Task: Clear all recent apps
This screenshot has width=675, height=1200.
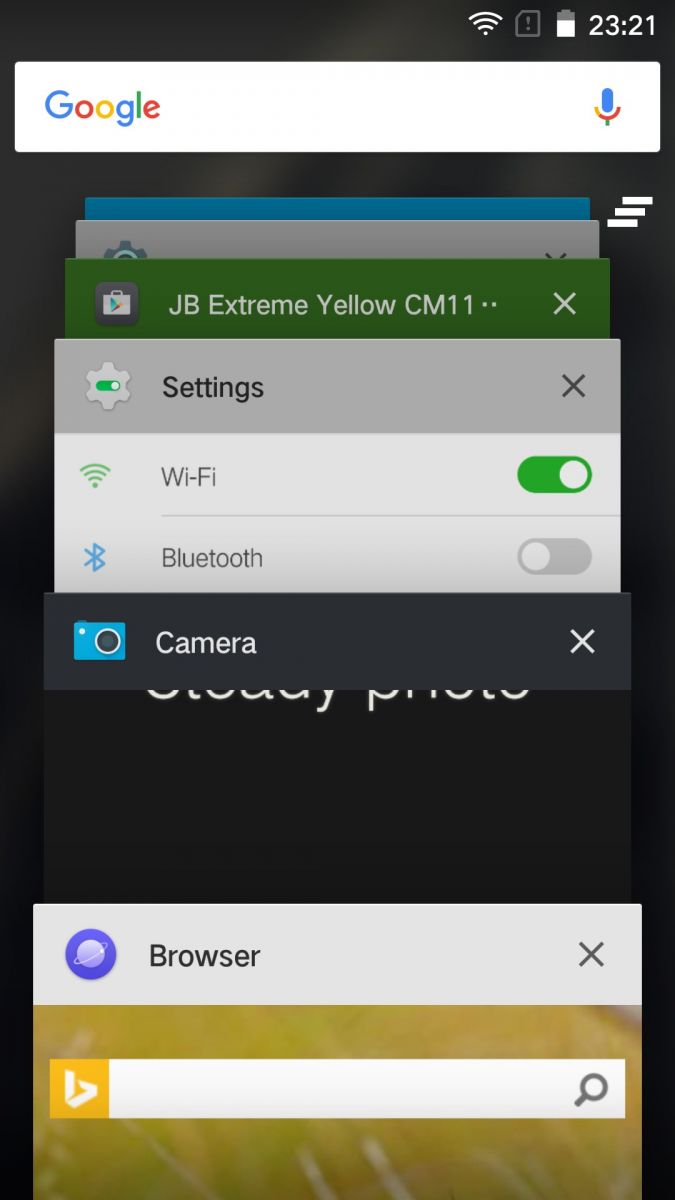Action: [x=630, y=211]
